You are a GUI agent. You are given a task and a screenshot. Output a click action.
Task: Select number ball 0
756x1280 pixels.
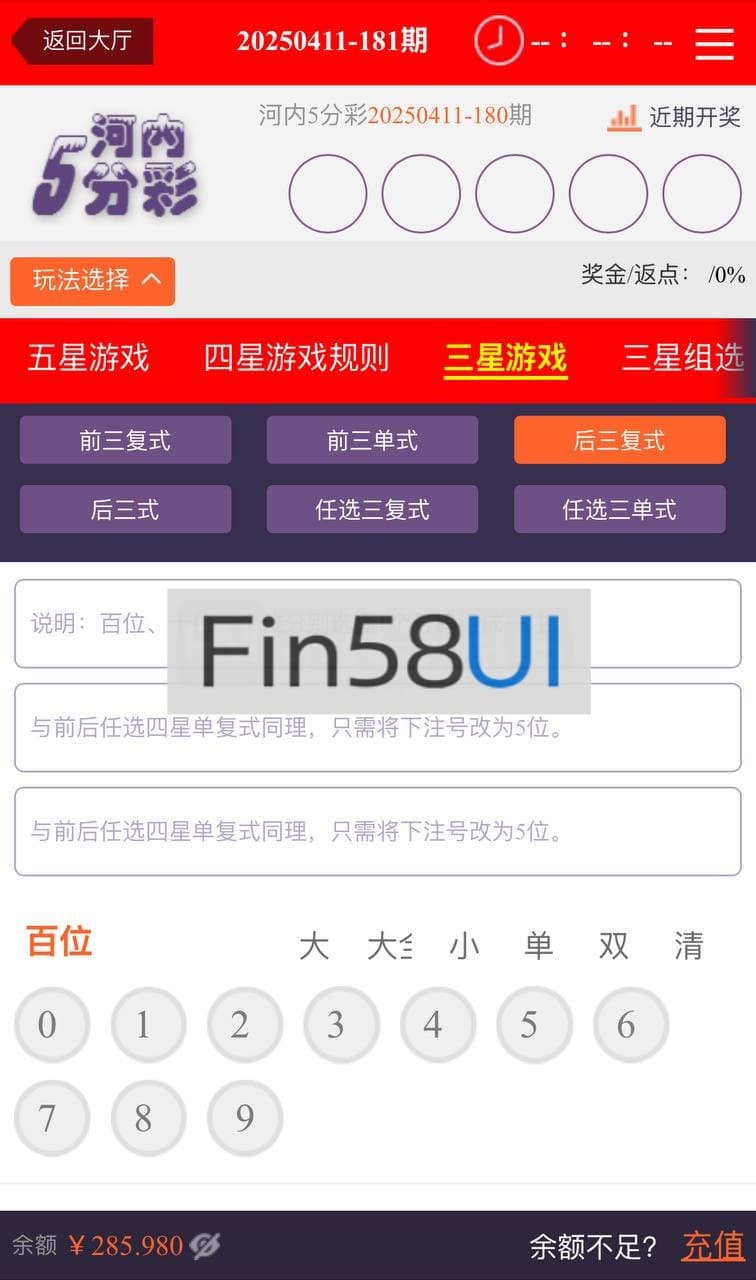pos(52,1024)
